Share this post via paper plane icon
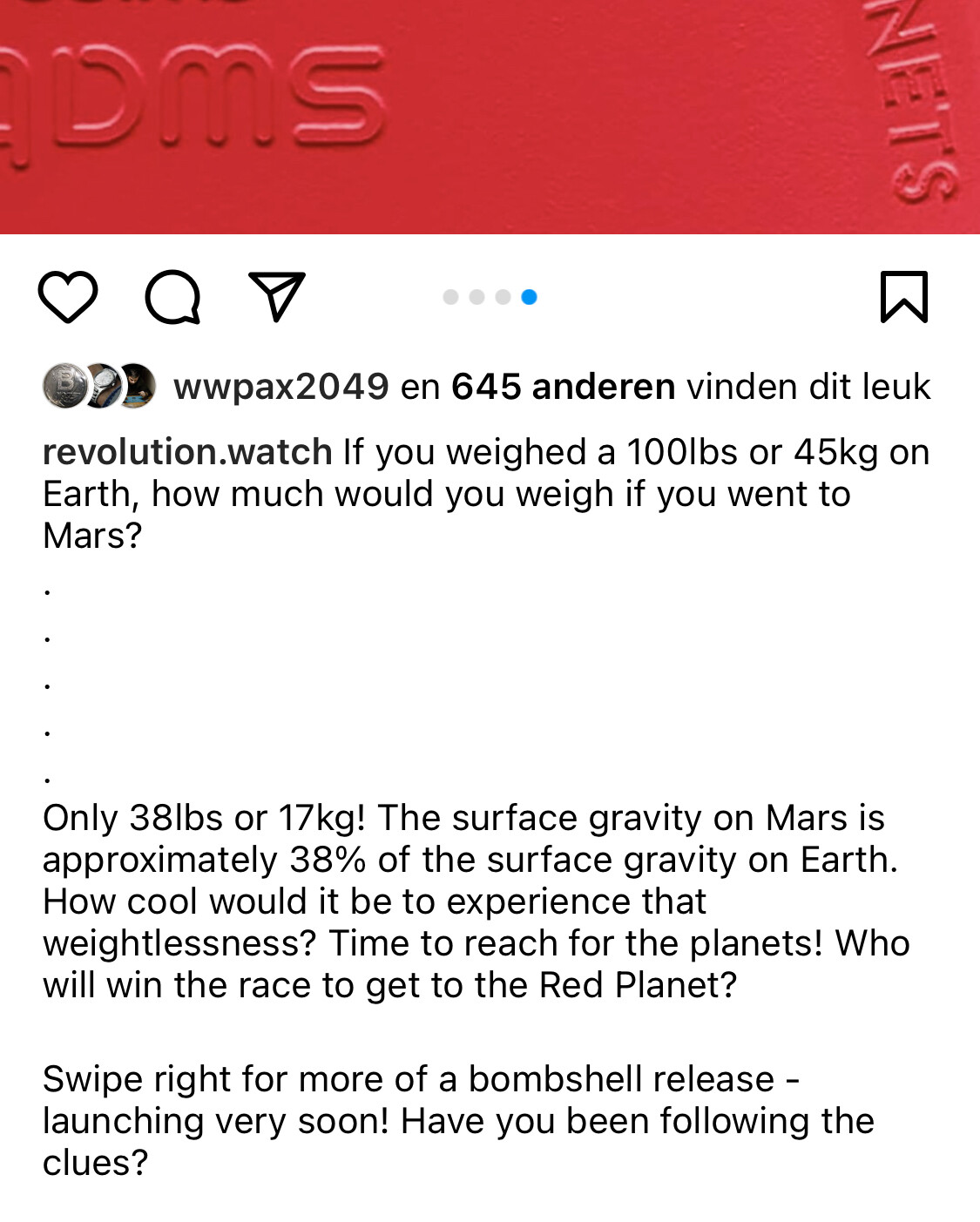The image size is (980, 1222). click(277, 296)
